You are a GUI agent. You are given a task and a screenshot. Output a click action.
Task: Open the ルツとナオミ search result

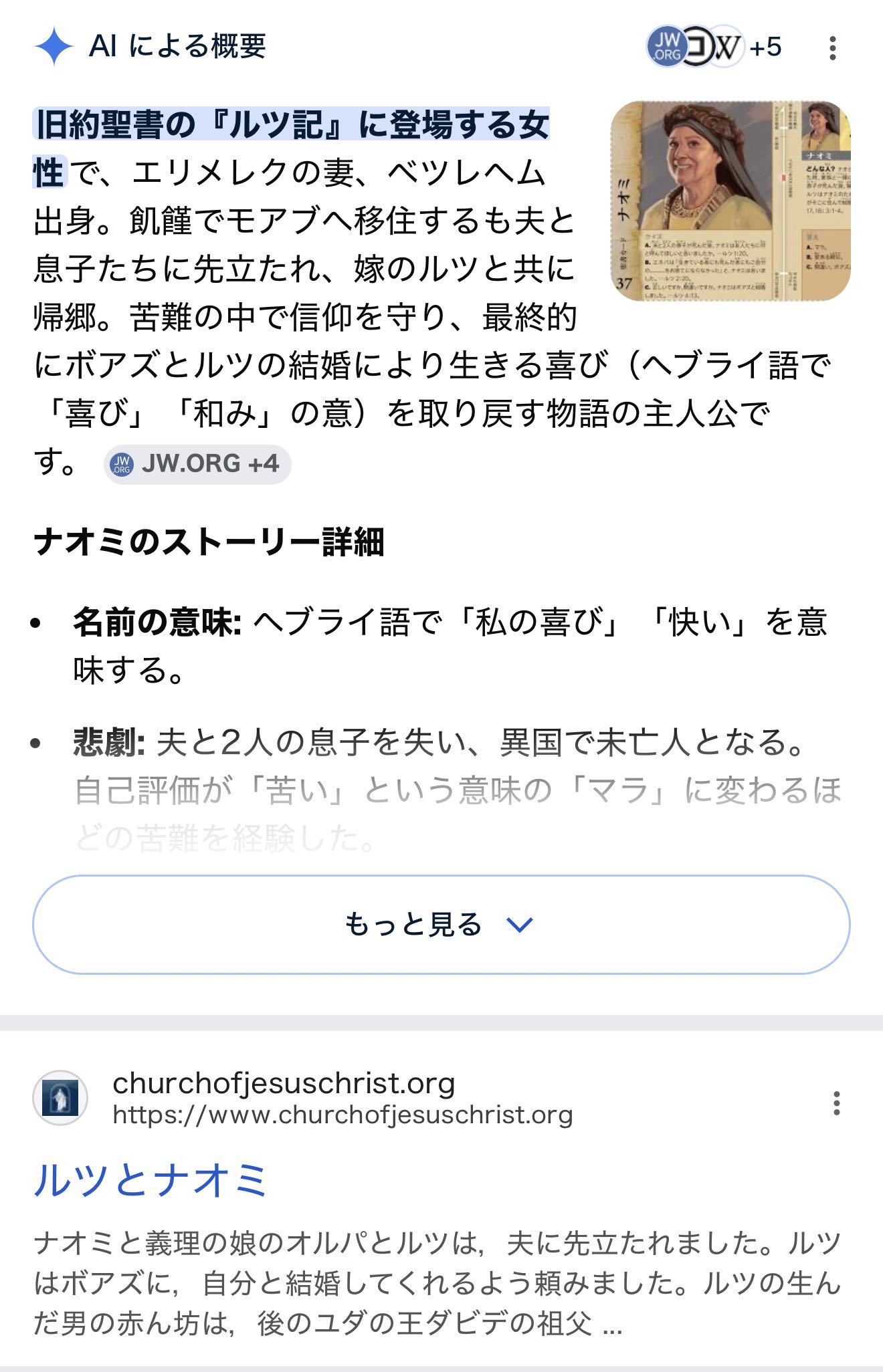[x=151, y=1179]
